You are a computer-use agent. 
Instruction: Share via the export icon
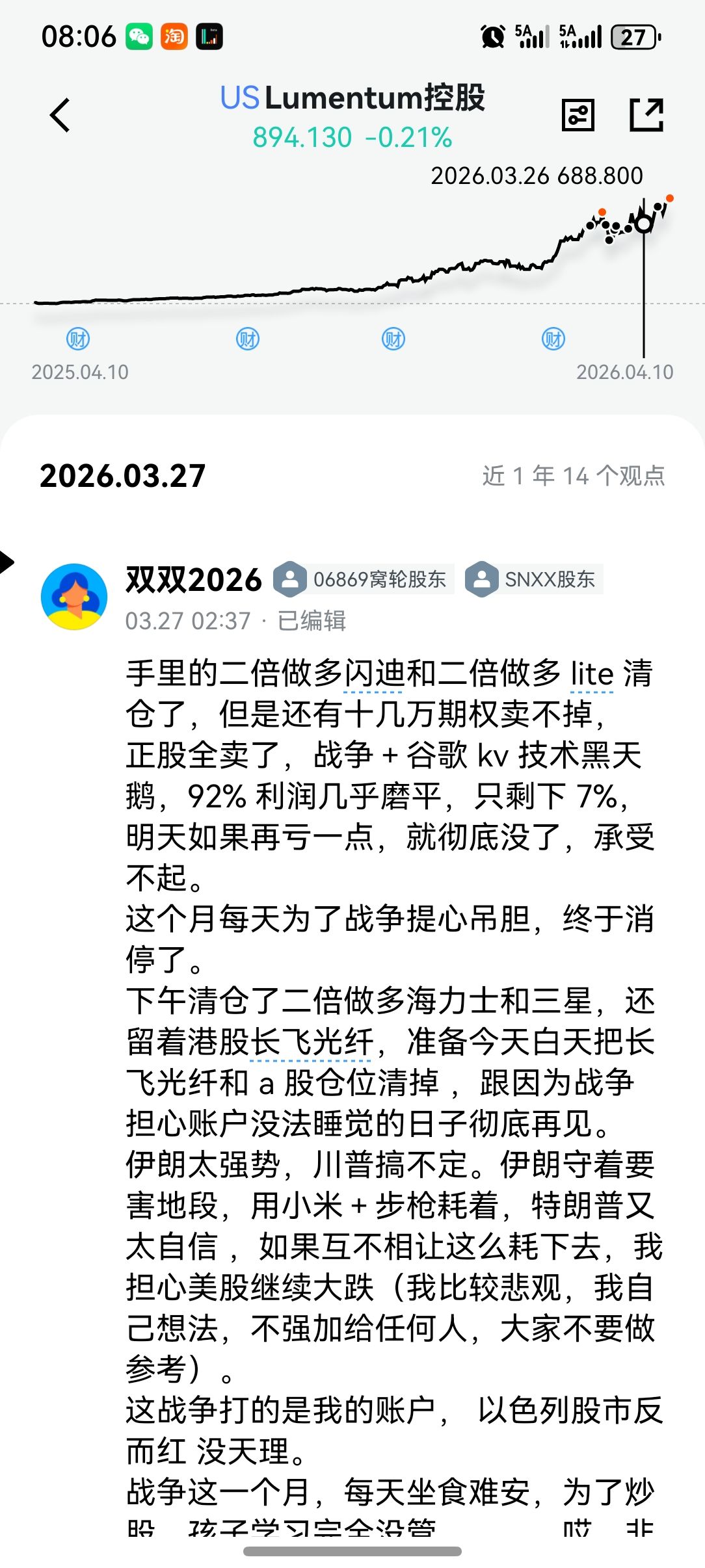(x=646, y=116)
